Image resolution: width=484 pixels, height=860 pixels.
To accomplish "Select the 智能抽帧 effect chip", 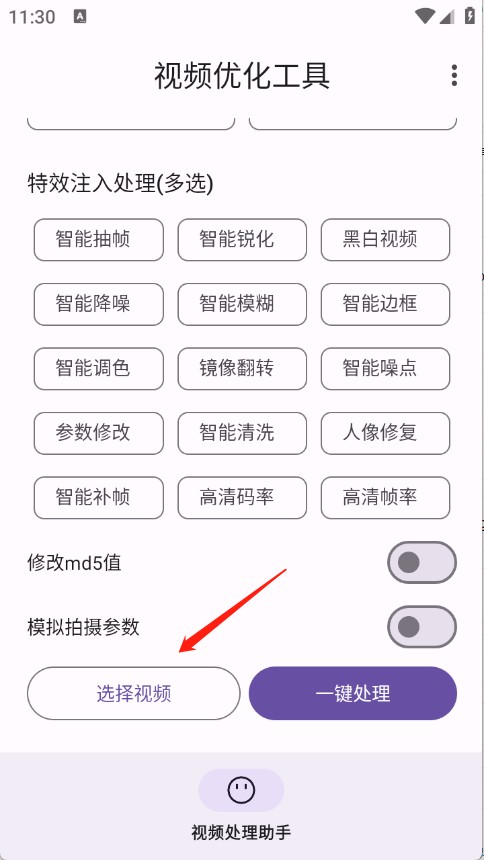I will [99, 240].
